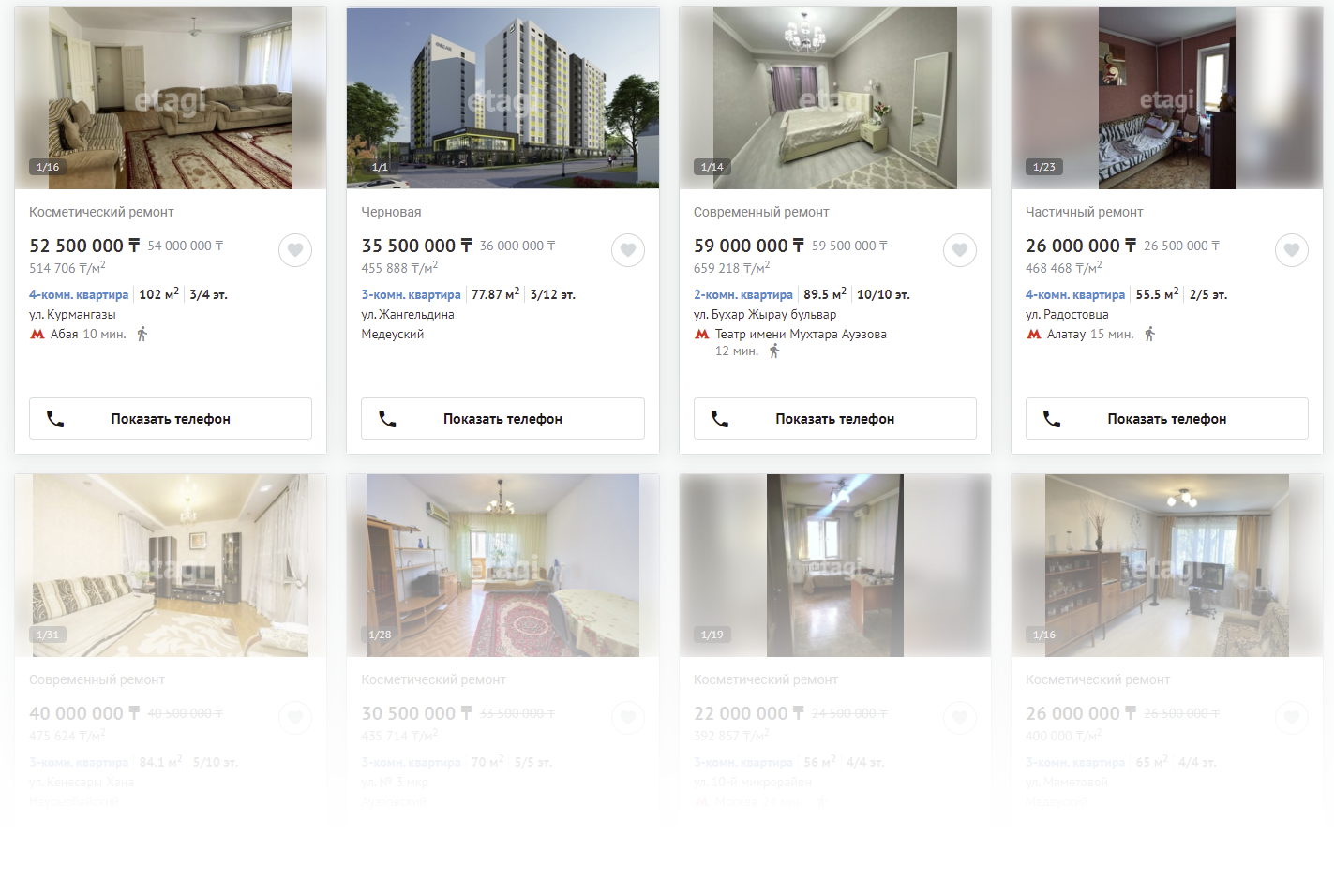Show phone for the ул. Радостовца apartment
This screenshot has width=1334, height=896.
1166,419
